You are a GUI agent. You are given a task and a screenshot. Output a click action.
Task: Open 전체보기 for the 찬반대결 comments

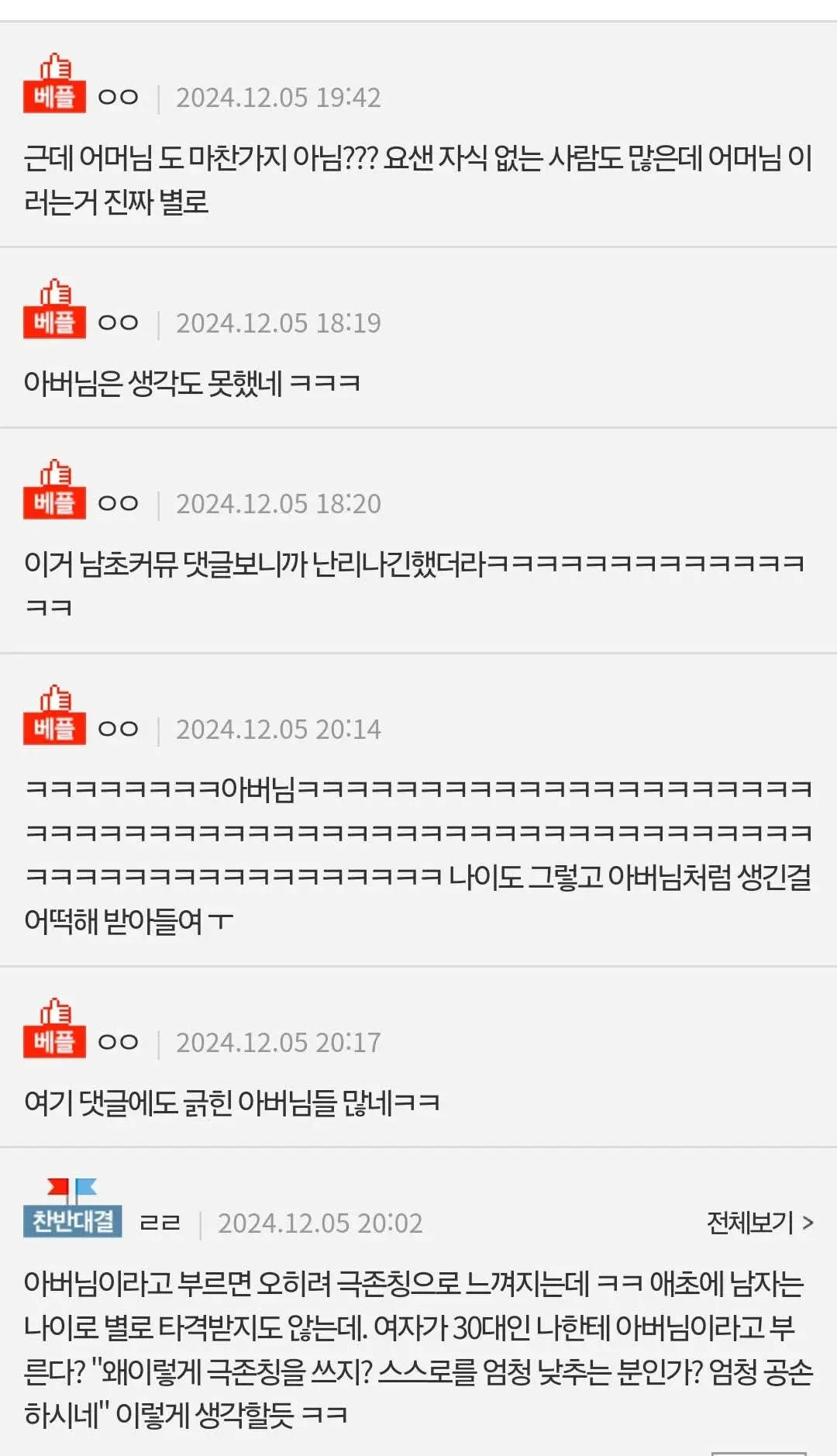click(x=759, y=1223)
